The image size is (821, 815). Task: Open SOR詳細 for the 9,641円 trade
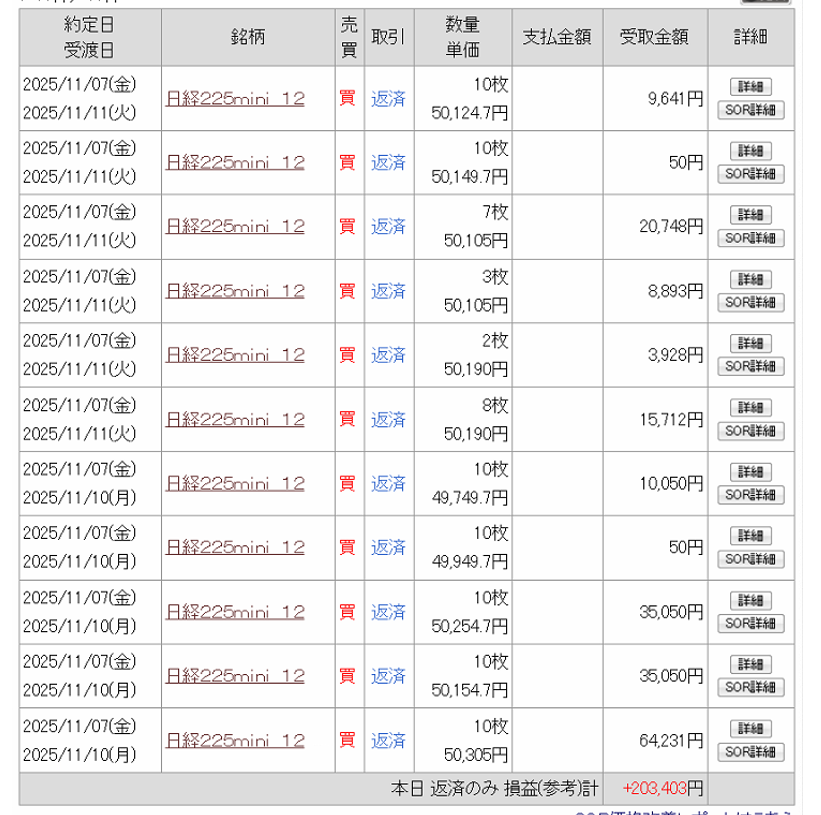[750, 110]
